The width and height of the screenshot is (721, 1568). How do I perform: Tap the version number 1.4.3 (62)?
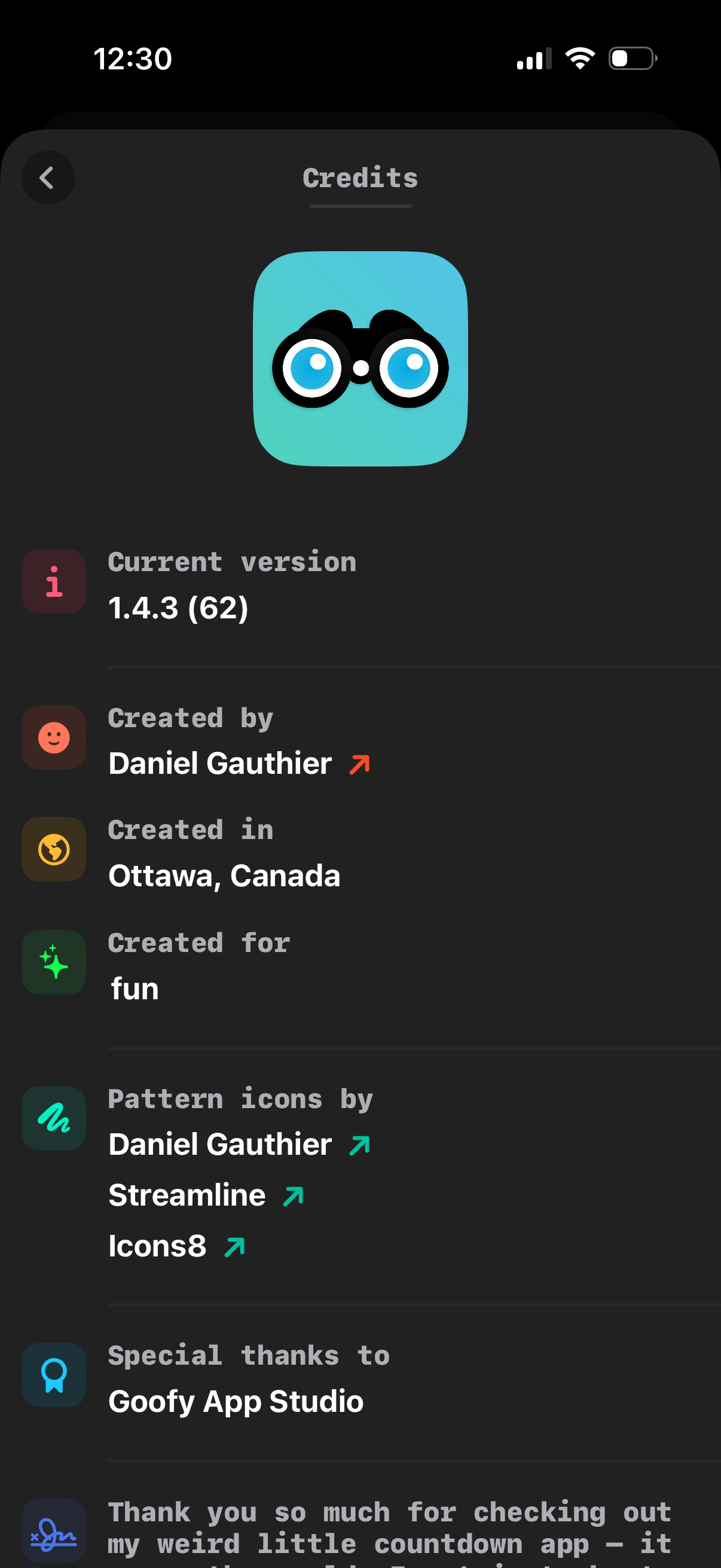click(x=179, y=607)
